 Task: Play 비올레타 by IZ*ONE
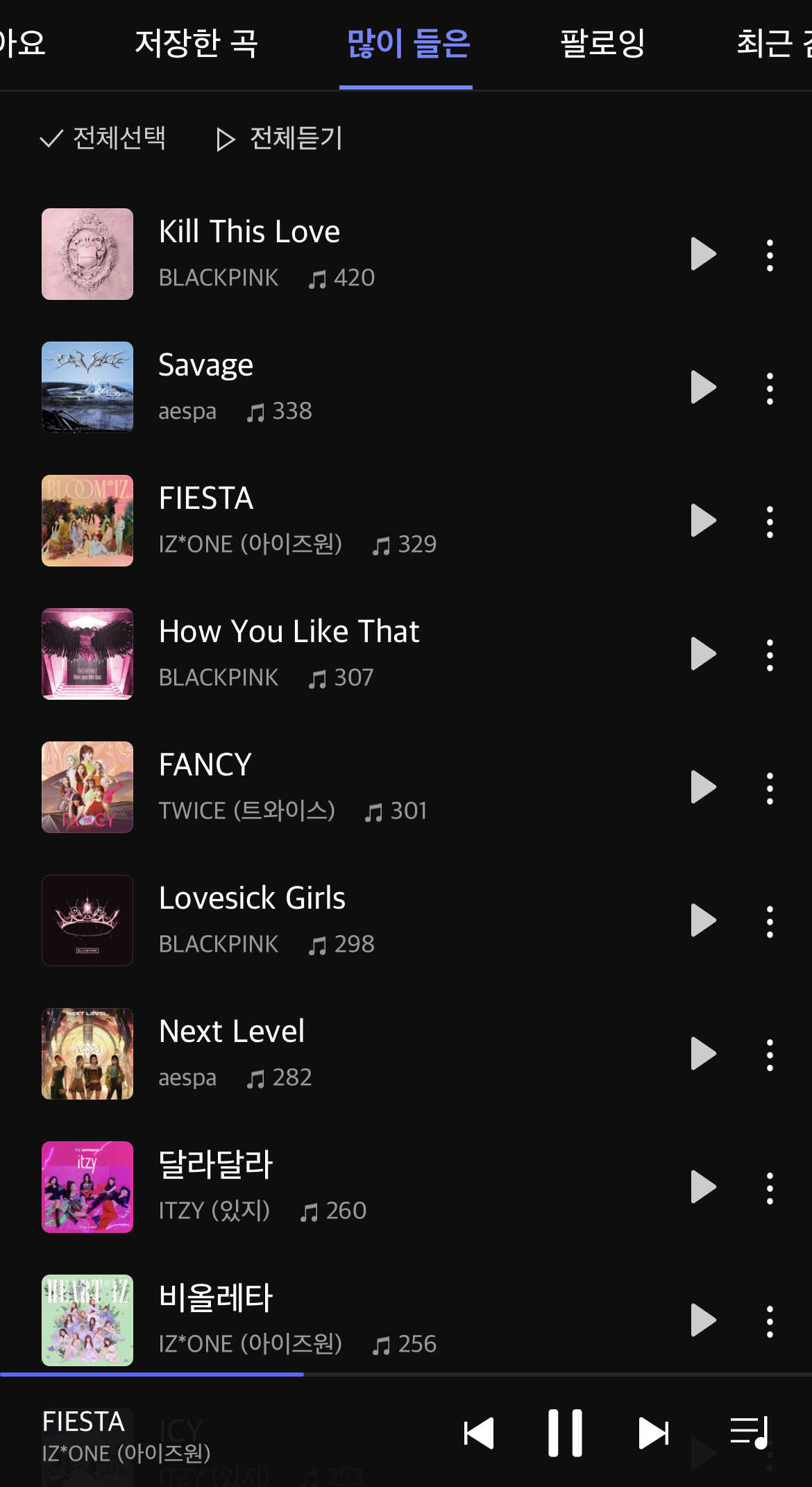click(702, 1320)
